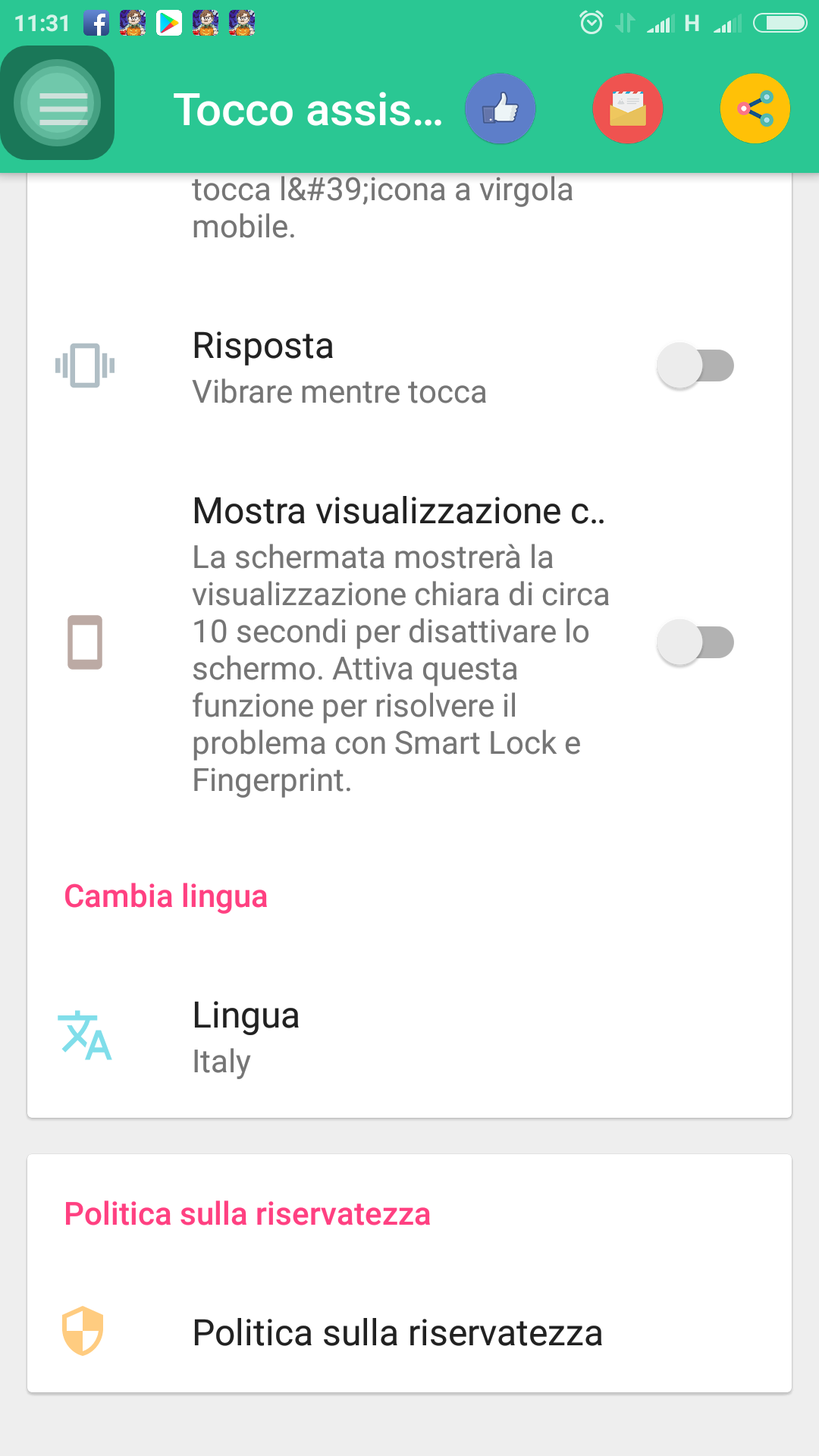Open the hamburger drawer menu
Viewport: 819px width, 1456px height.
(x=58, y=103)
